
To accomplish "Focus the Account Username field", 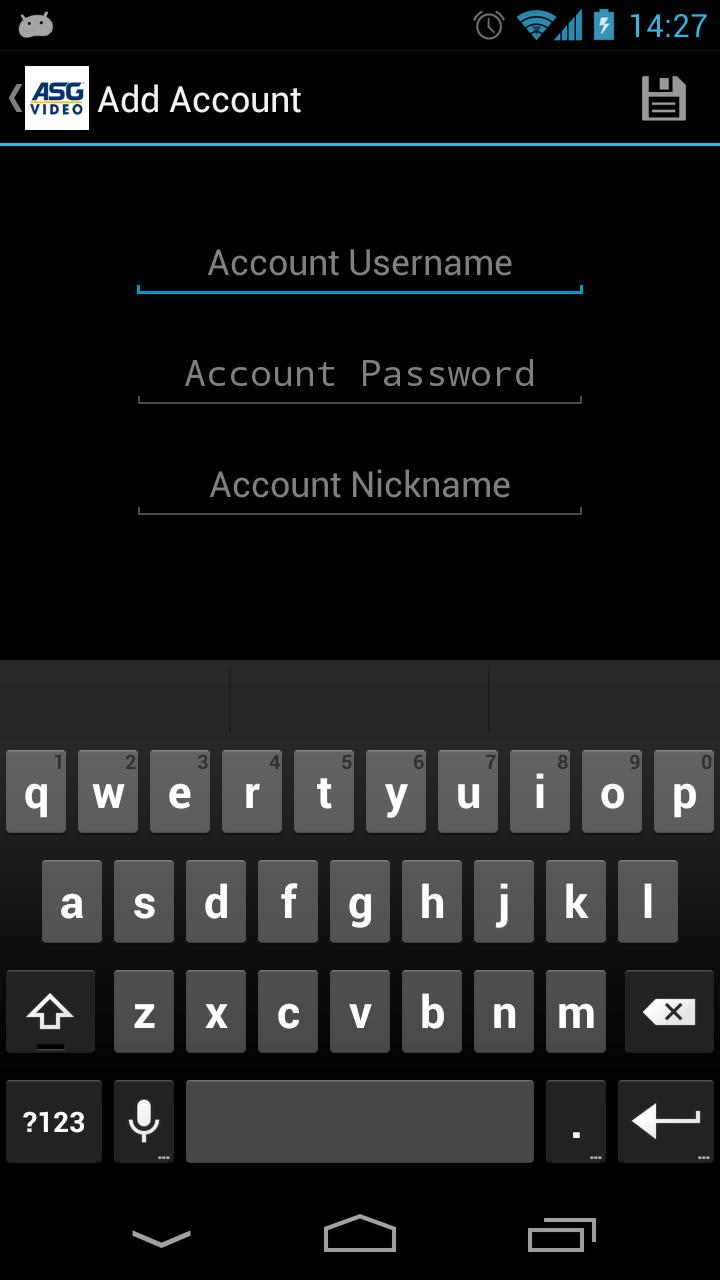I will 360,264.
